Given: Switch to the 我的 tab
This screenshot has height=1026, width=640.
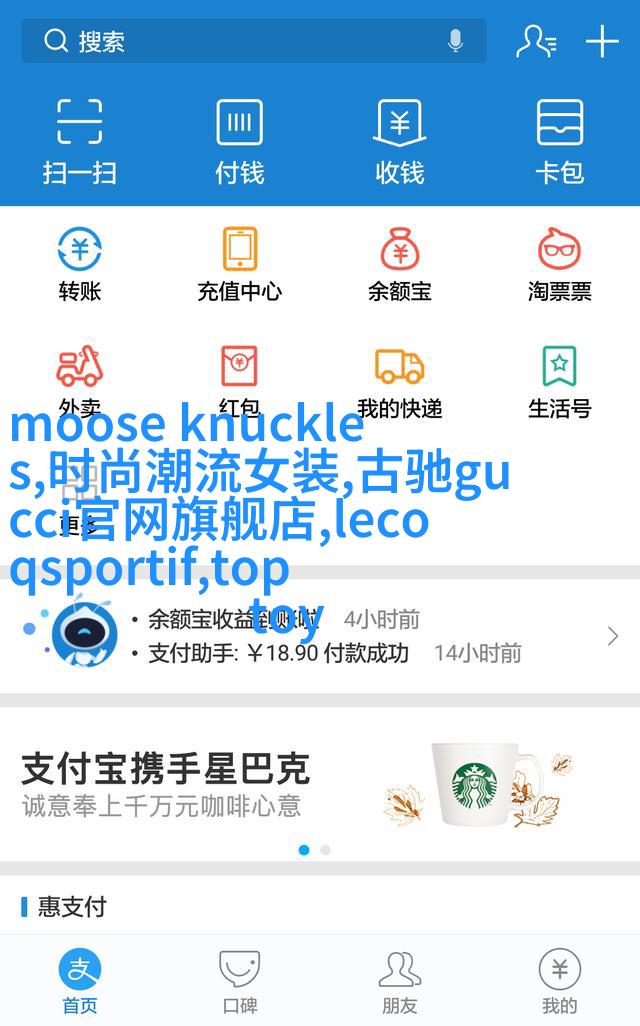Looking at the screenshot, I should 560,981.
